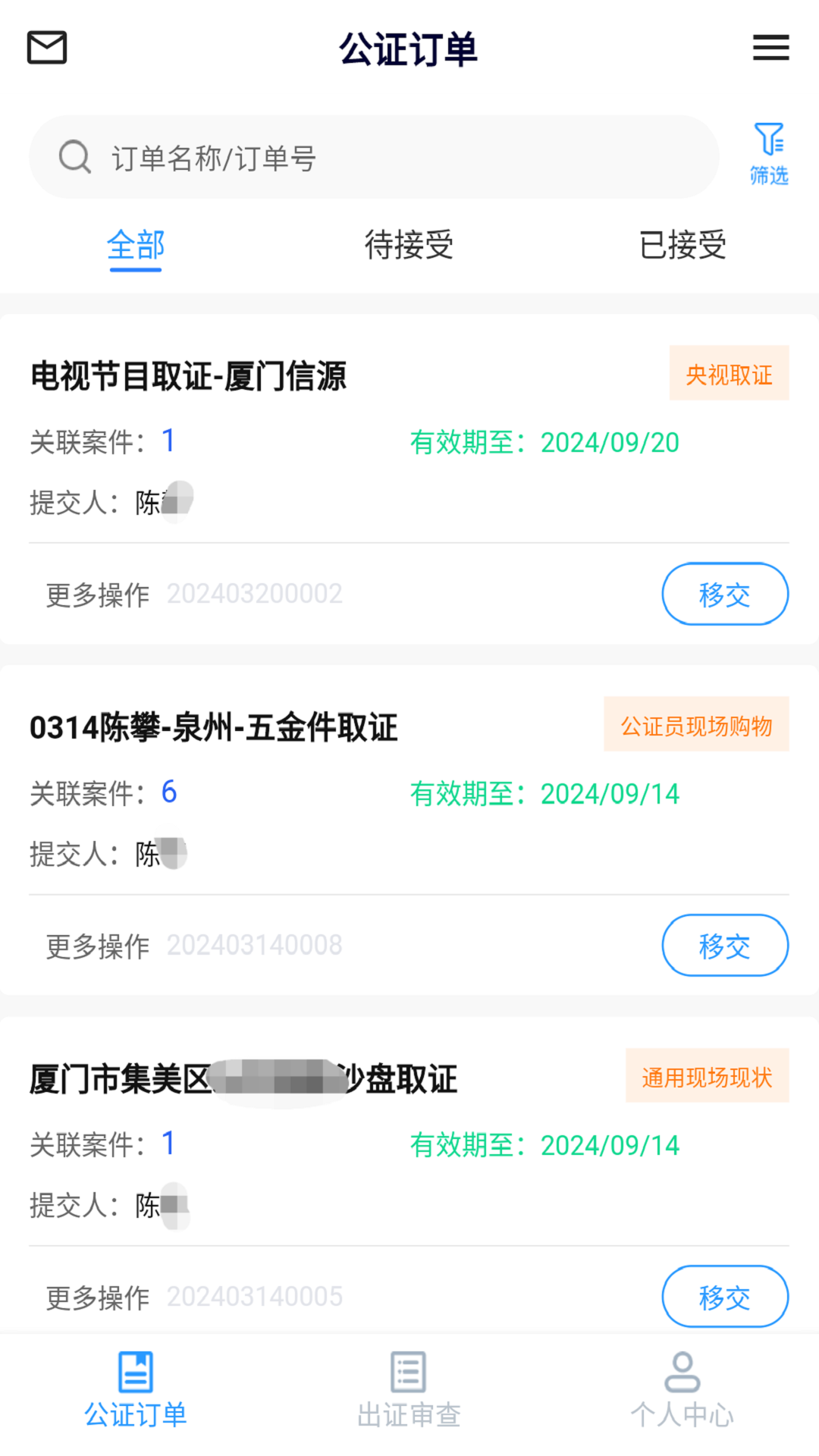Image resolution: width=819 pixels, height=1456 pixels.
Task: Go to the 个人中心 tab
Action: tap(682, 1389)
